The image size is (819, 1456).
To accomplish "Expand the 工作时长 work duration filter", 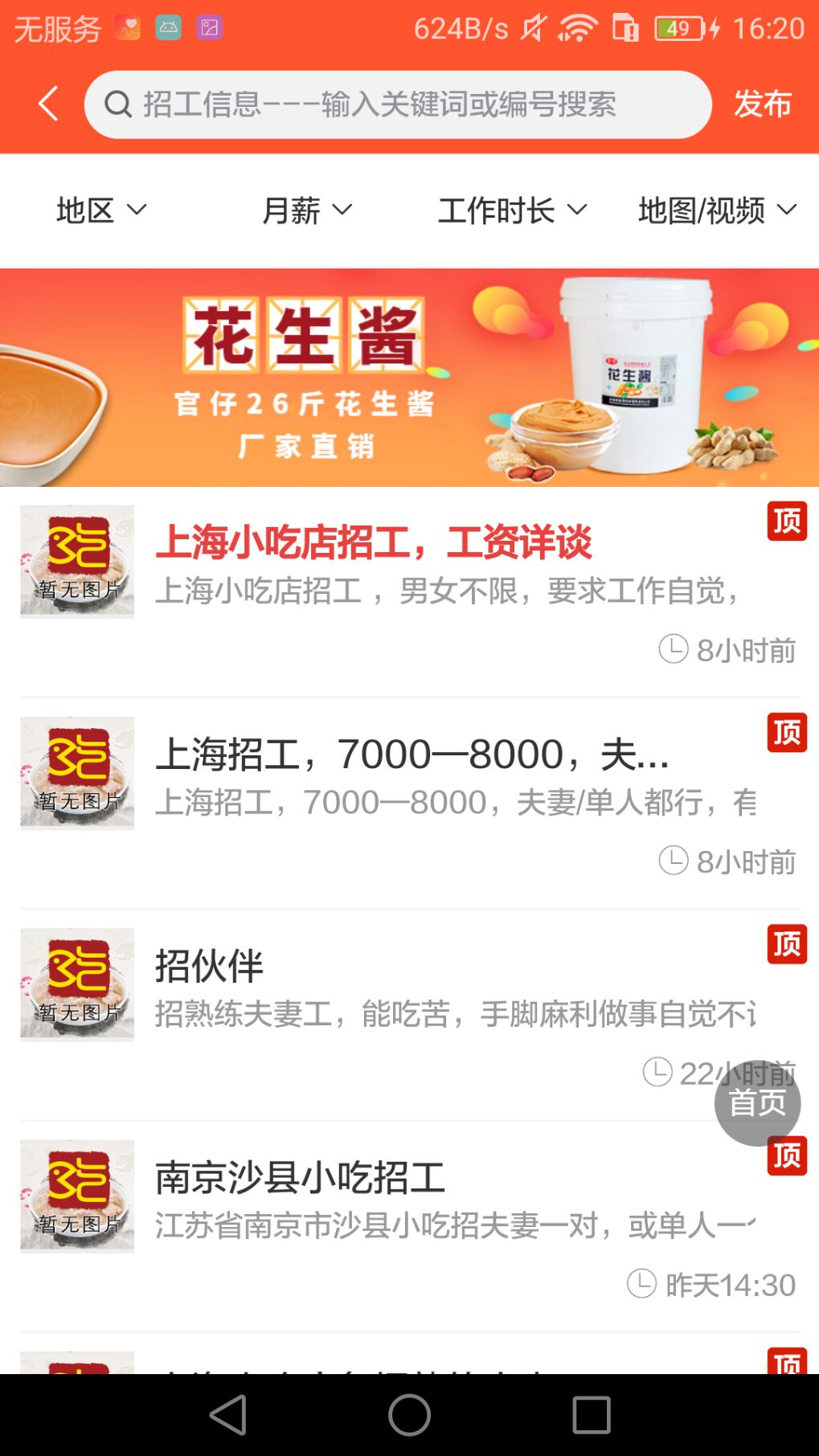I will (x=512, y=210).
